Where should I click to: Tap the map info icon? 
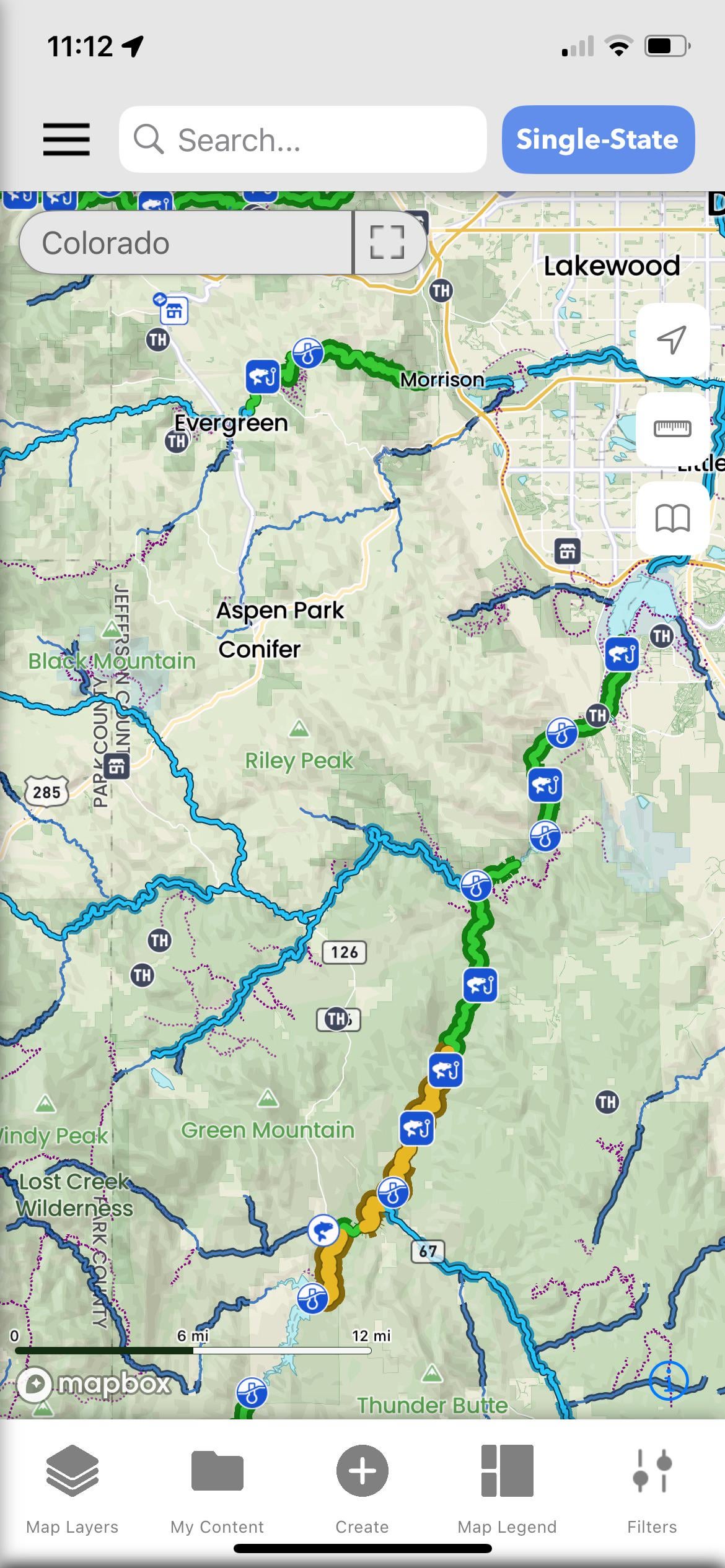click(669, 1380)
